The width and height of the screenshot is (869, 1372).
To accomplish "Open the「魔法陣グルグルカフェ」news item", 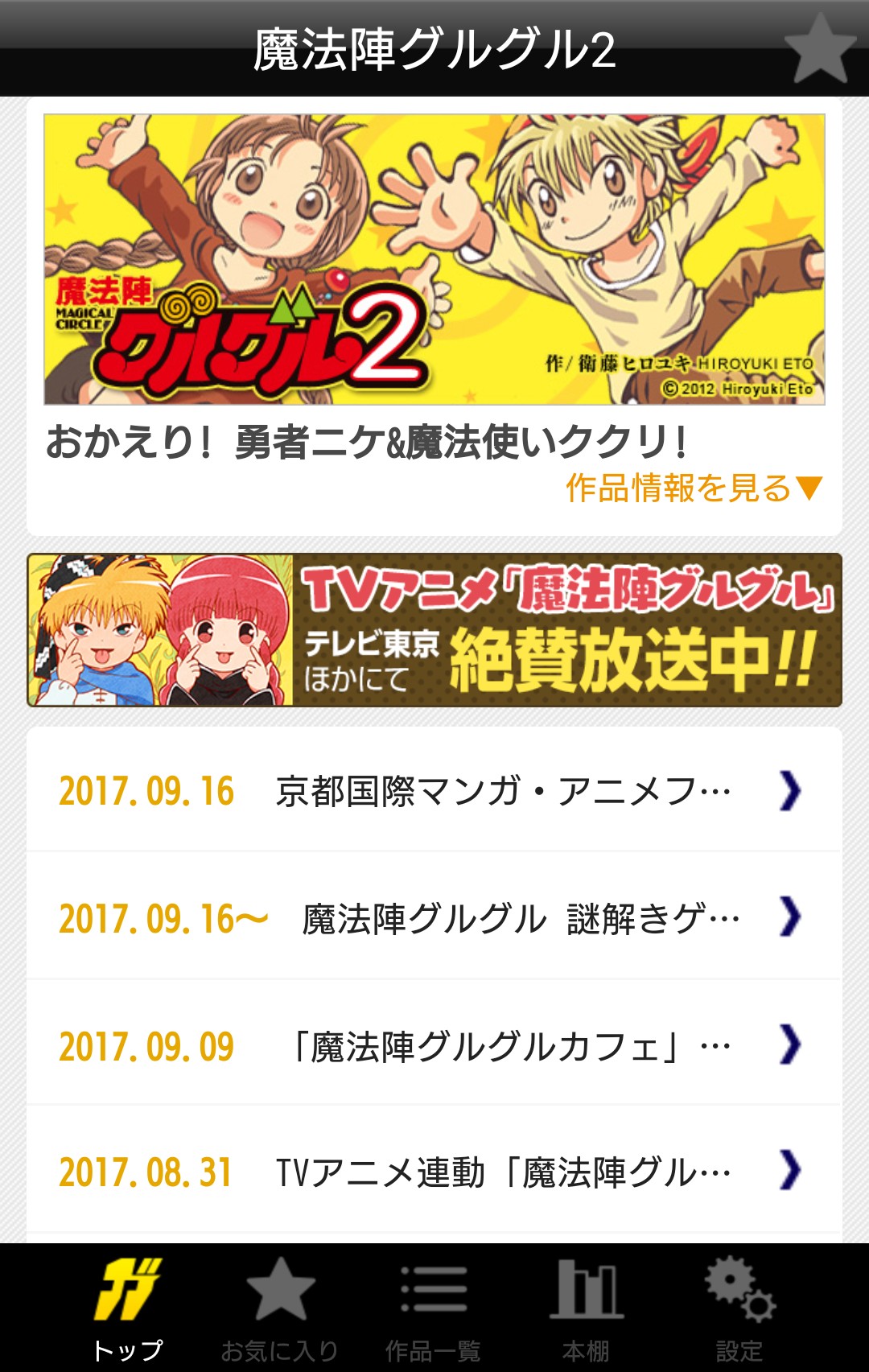I will [434, 1044].
